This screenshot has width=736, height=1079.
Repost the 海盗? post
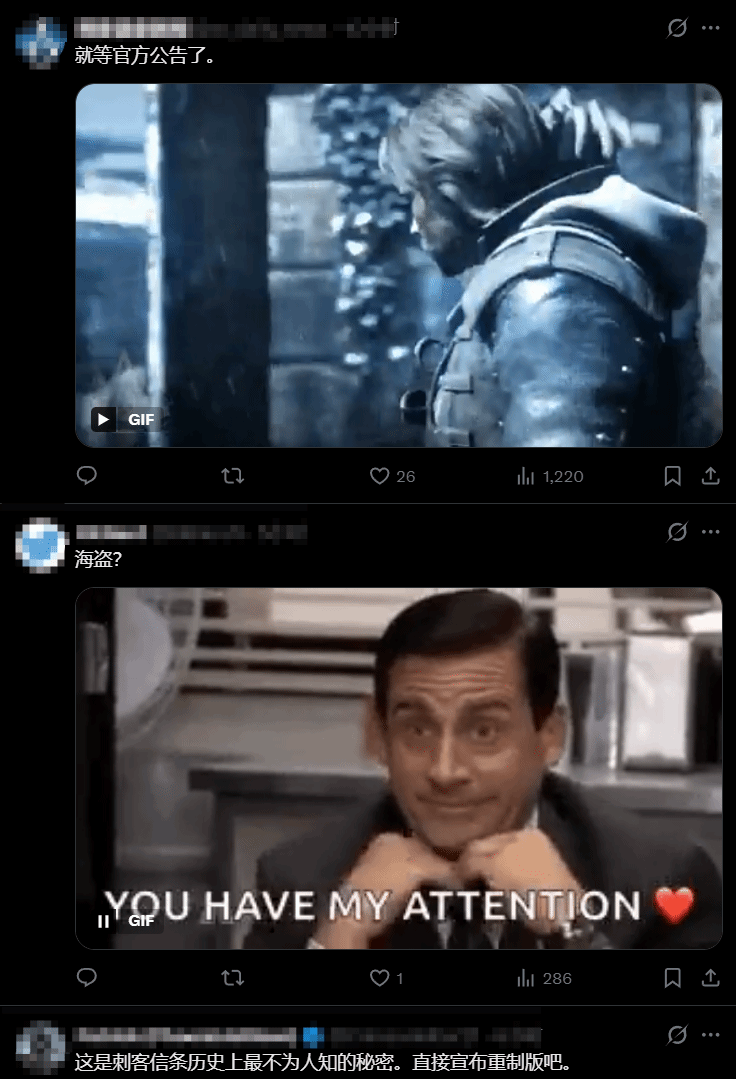(232, 978)
